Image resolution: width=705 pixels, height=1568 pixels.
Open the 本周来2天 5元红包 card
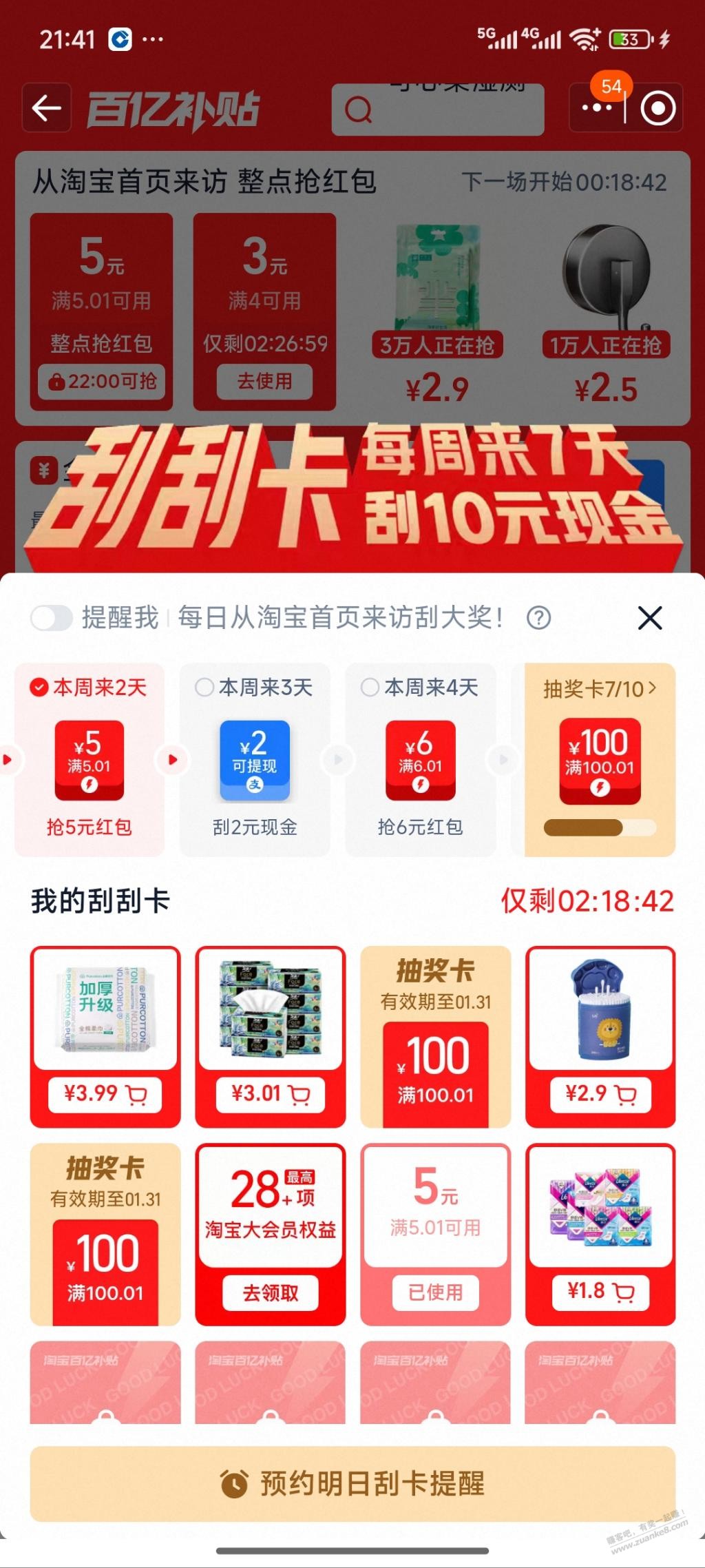90,759
